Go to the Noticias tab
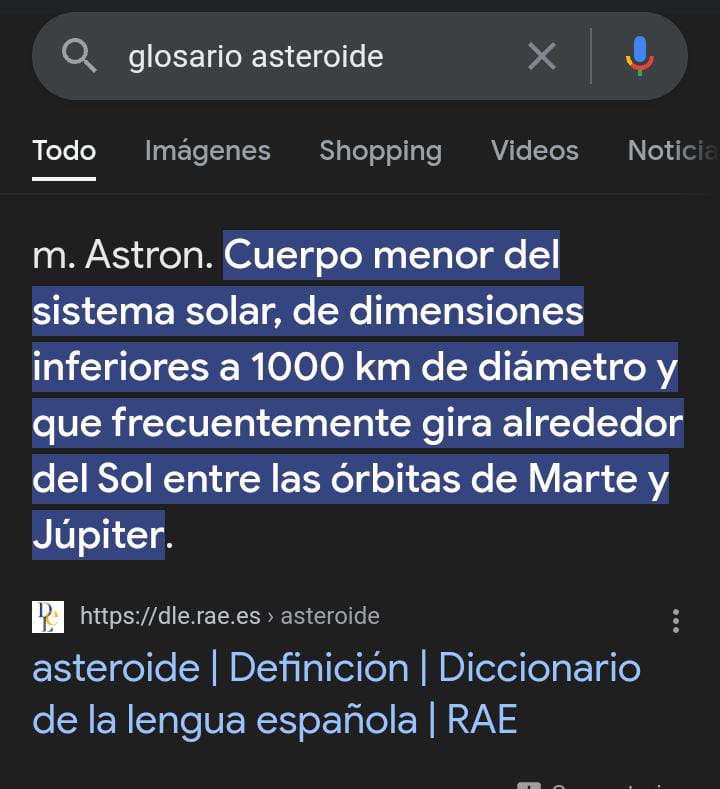This screenshot has height=789, width=720. tap(672, 151)
